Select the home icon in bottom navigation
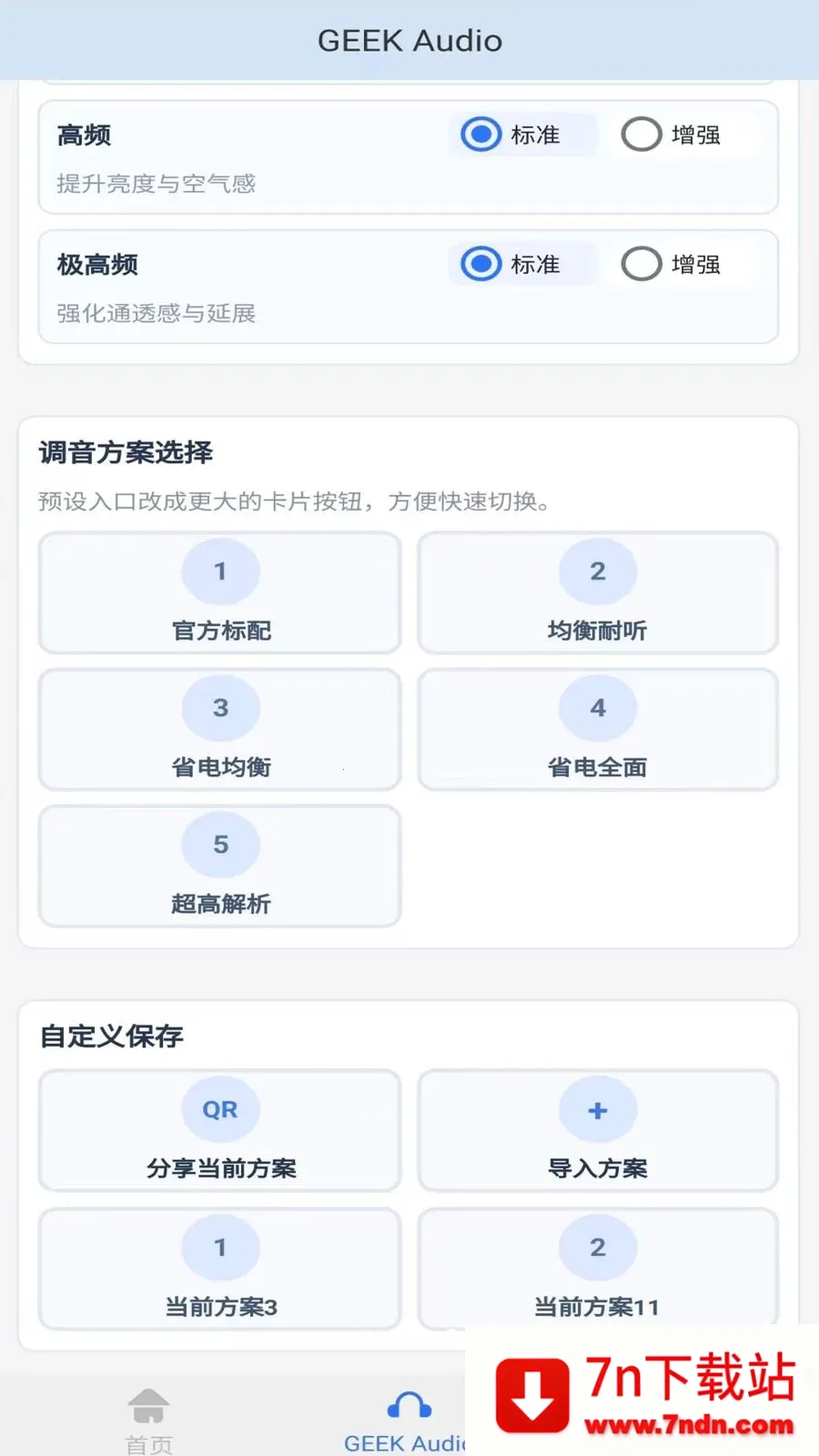The width and height of the screenshot is (819, 1456). [x=148, y=1404]
